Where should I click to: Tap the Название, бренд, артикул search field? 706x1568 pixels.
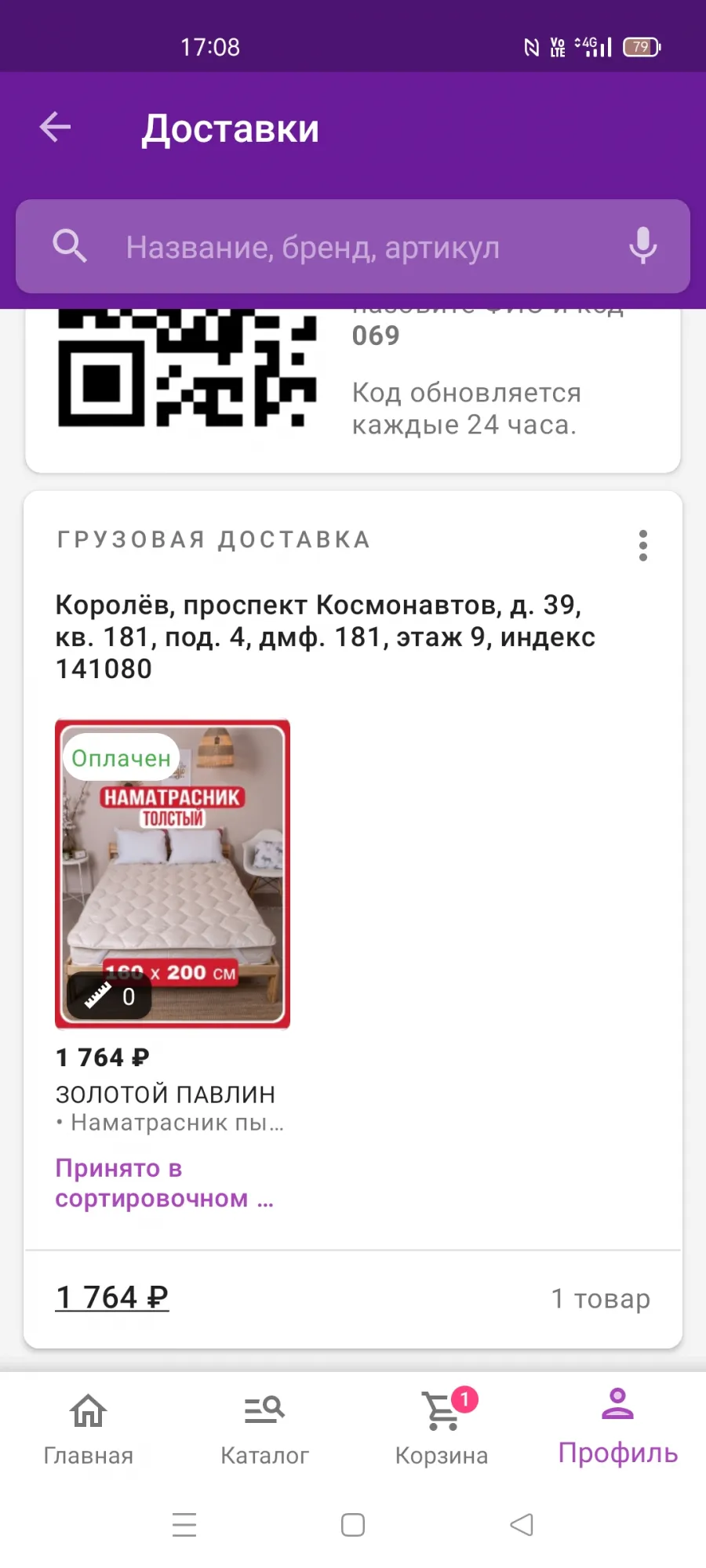coord(353,247)
